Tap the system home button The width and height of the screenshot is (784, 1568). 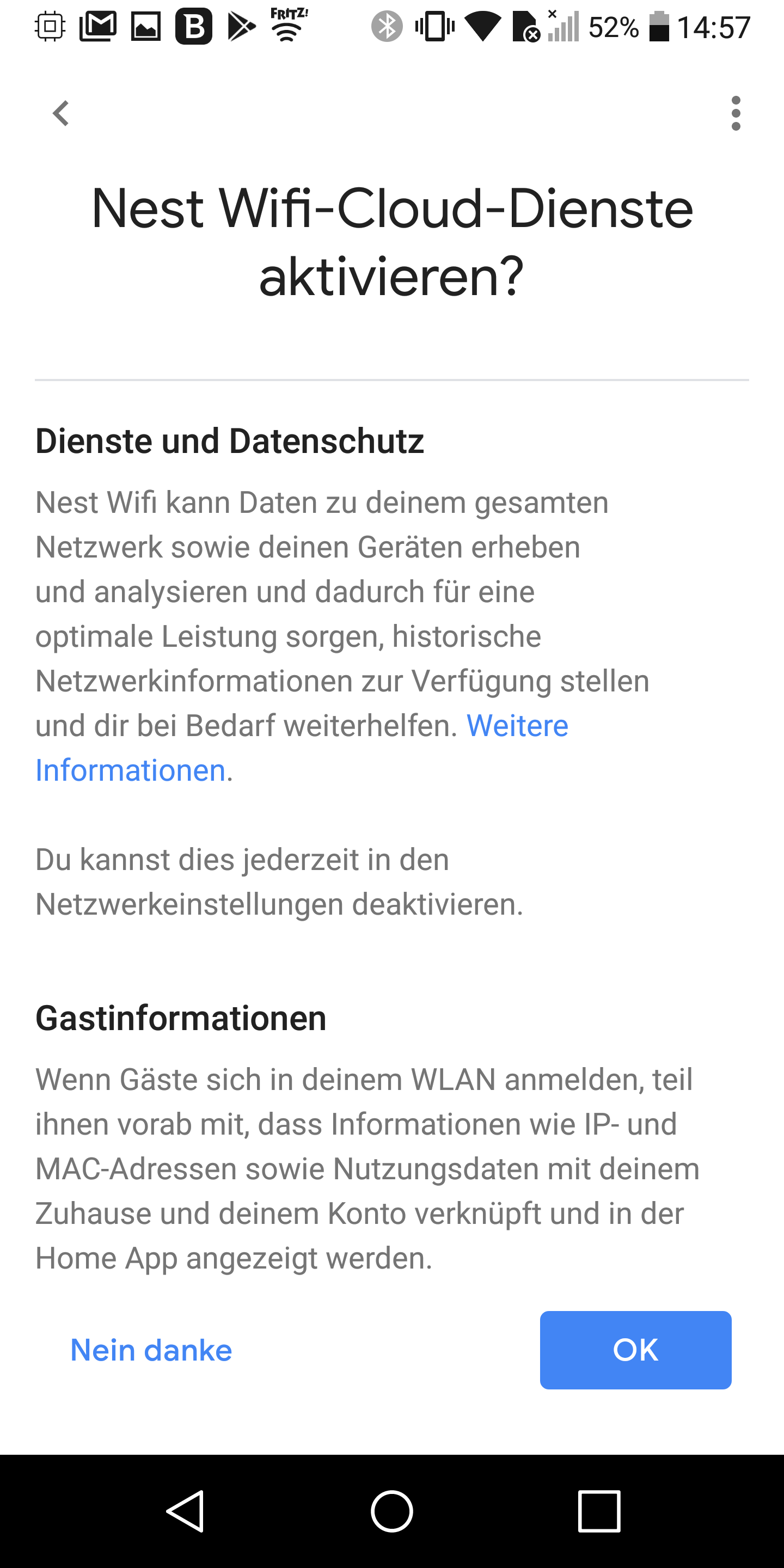tap(392, 1511)
